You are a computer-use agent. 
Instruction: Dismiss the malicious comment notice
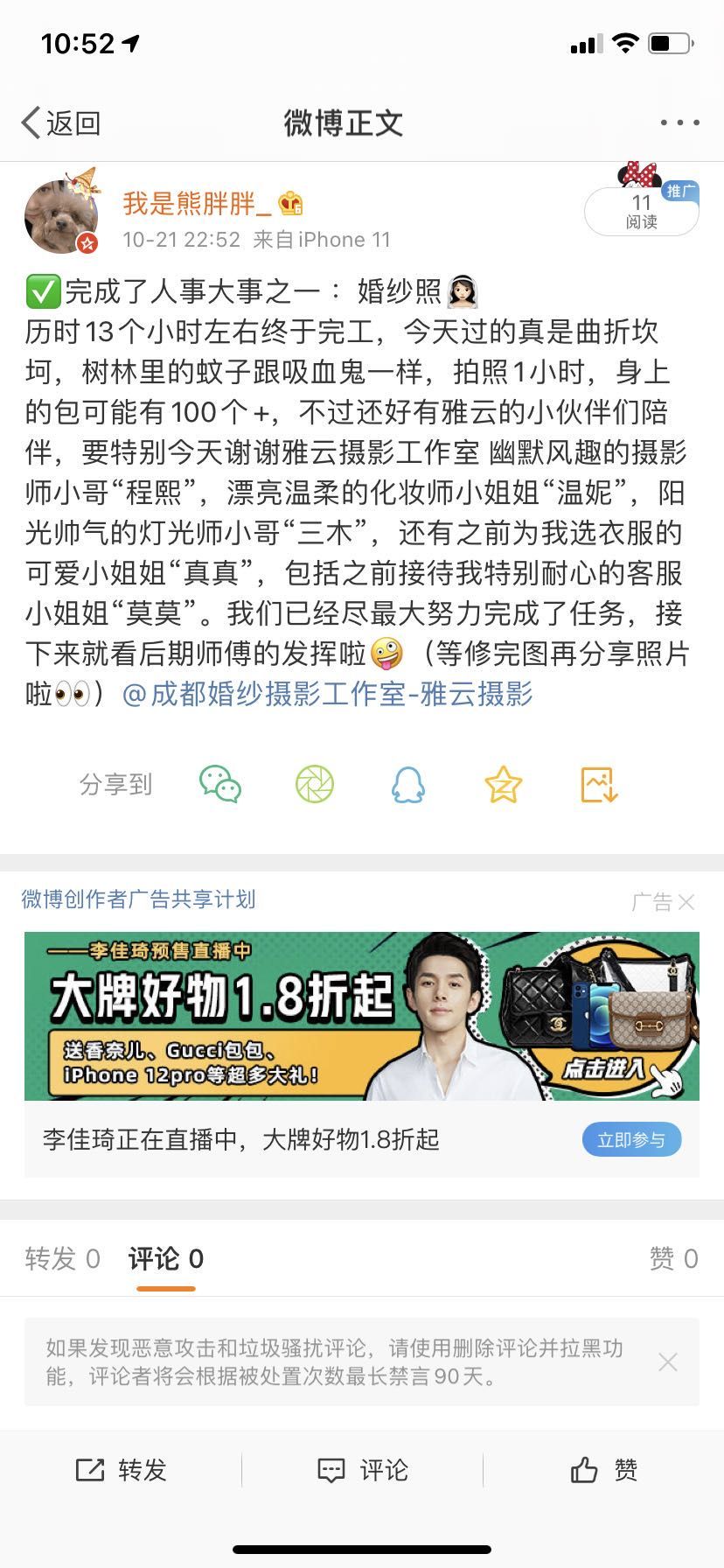pyautogui.click(x=668, y=1361)
